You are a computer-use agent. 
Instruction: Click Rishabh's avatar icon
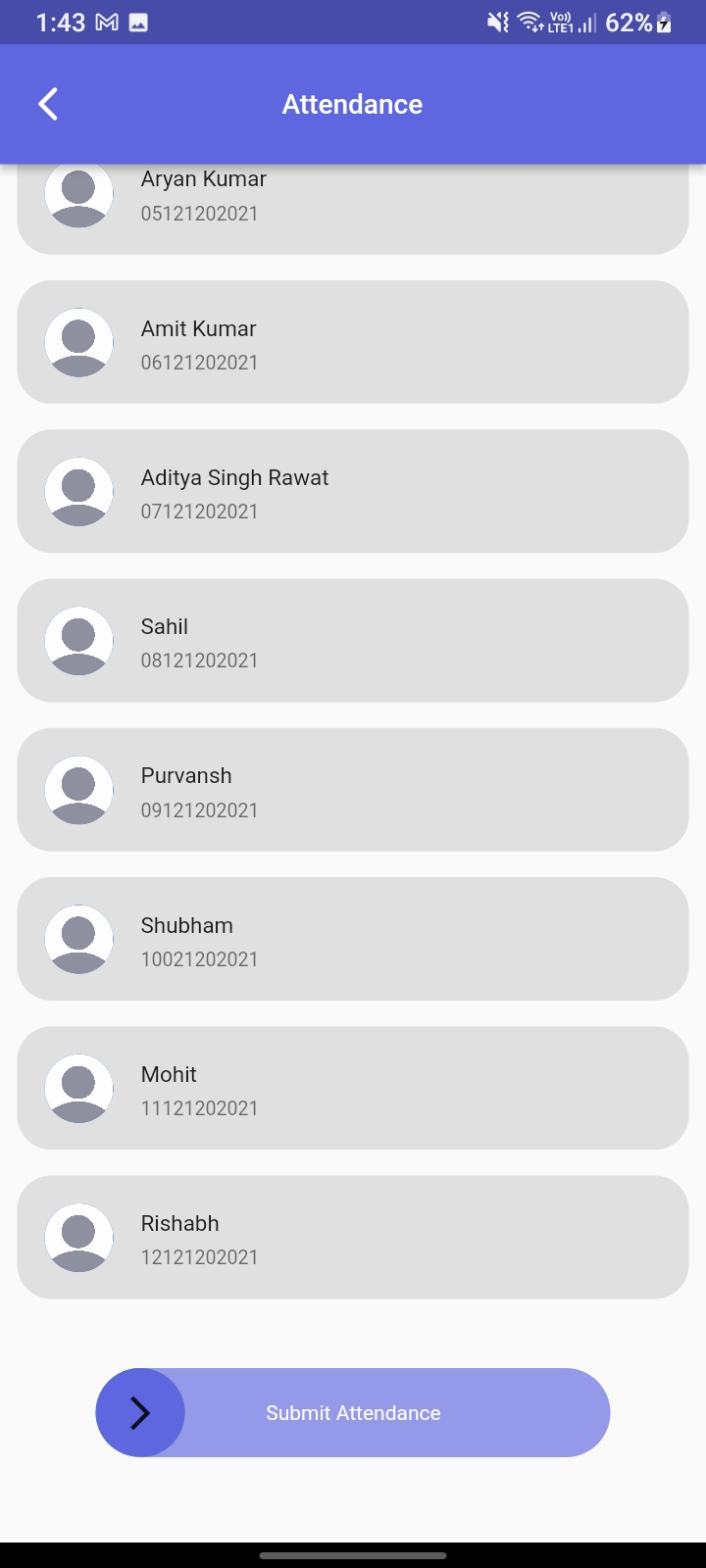(x=78, y=1237)
